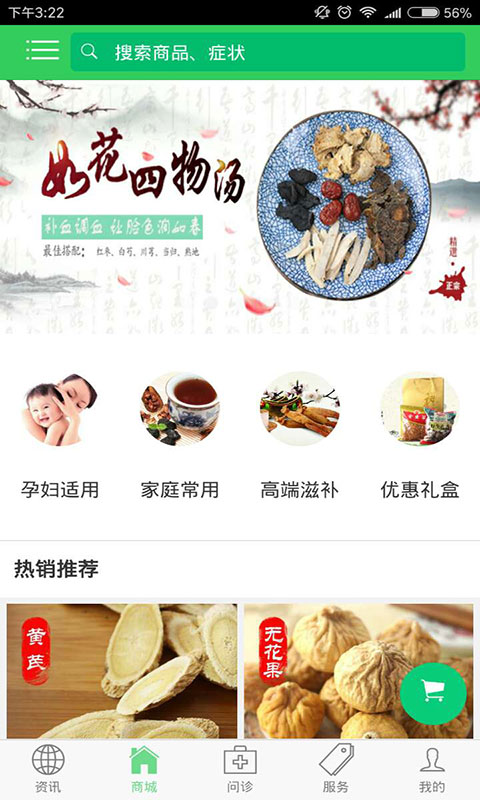Open the hamburger menu
The image size is (480, 800).
42,51
